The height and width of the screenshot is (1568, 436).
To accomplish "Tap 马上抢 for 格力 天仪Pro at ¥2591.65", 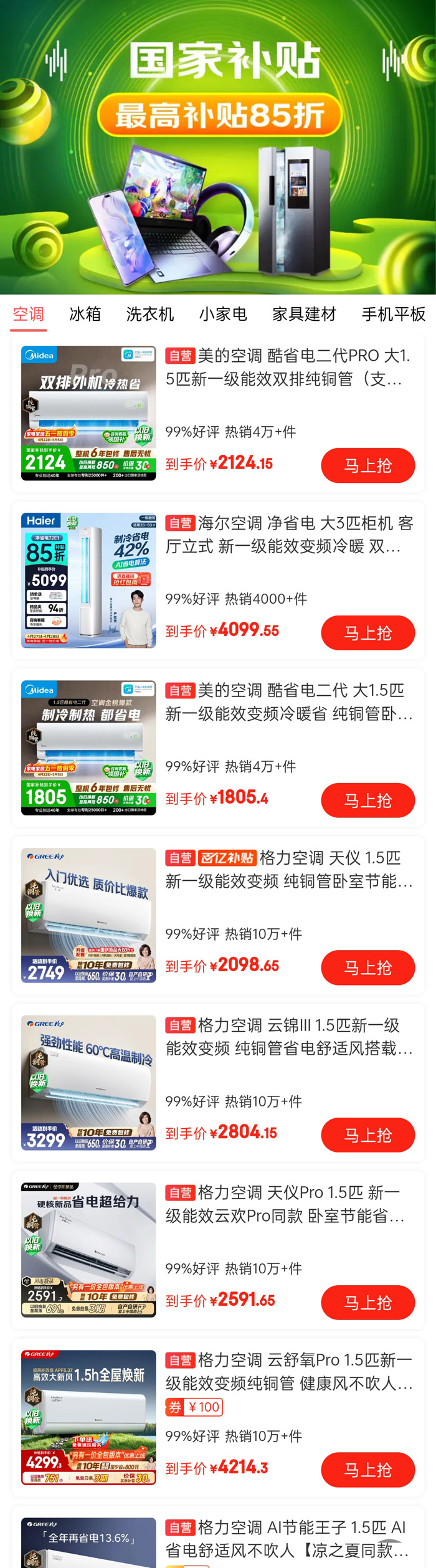I will coord(367,1303).
